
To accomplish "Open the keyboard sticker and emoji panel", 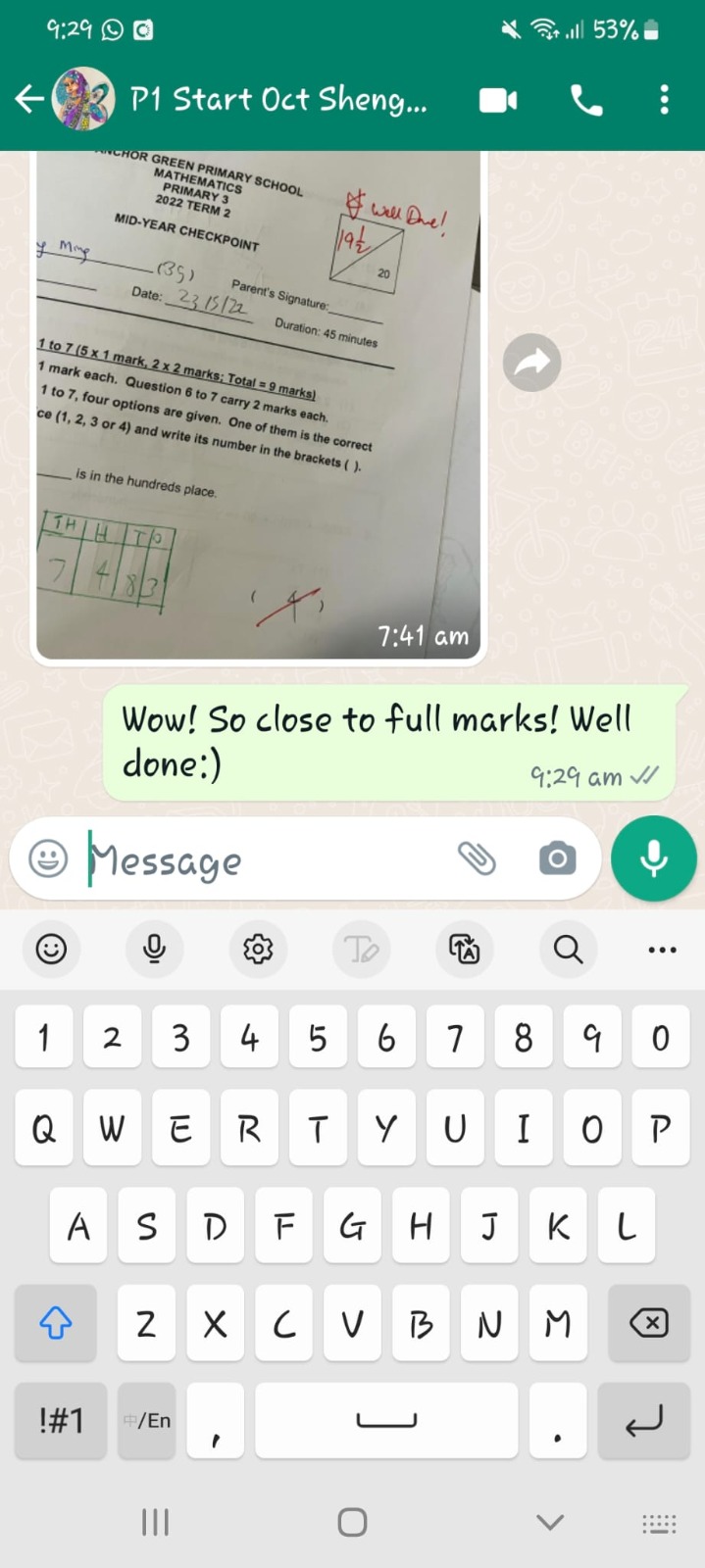I will 51,949.
